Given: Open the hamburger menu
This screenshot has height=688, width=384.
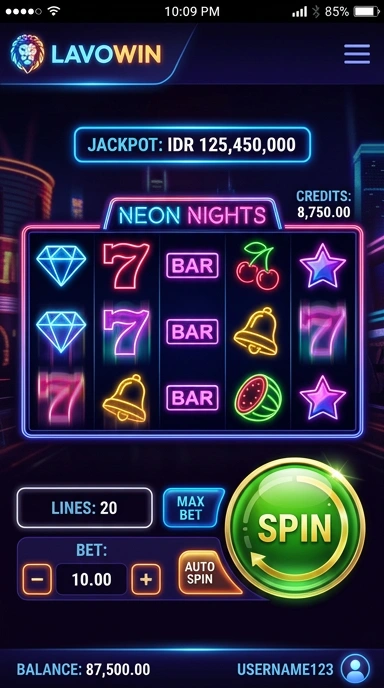Looking at the screenshot, I should pos(357,54).
